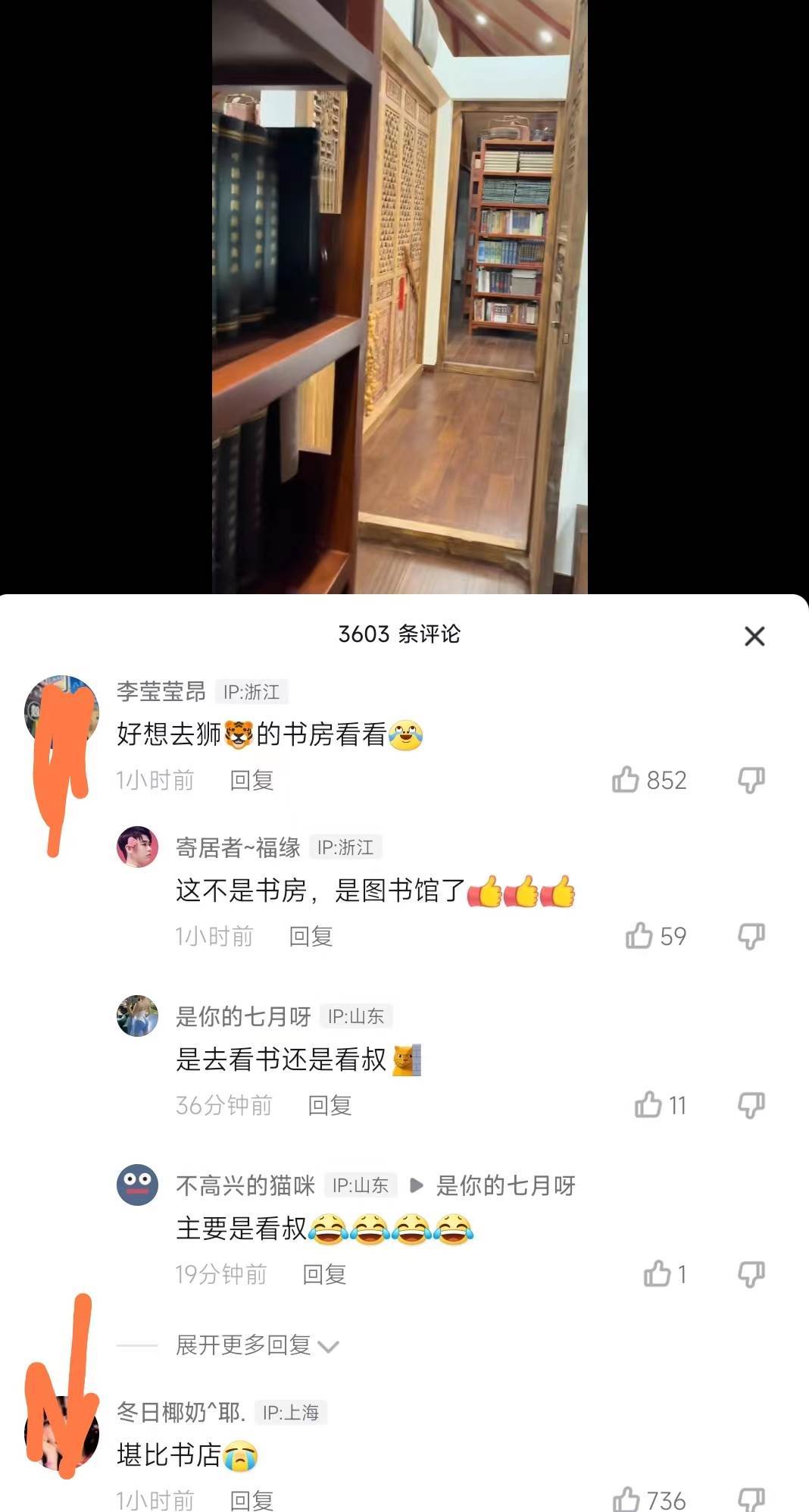Reply to 寄居者~福缘's comment
Image resolution: width=809 pixels, height=1512 pixels.
311,937
